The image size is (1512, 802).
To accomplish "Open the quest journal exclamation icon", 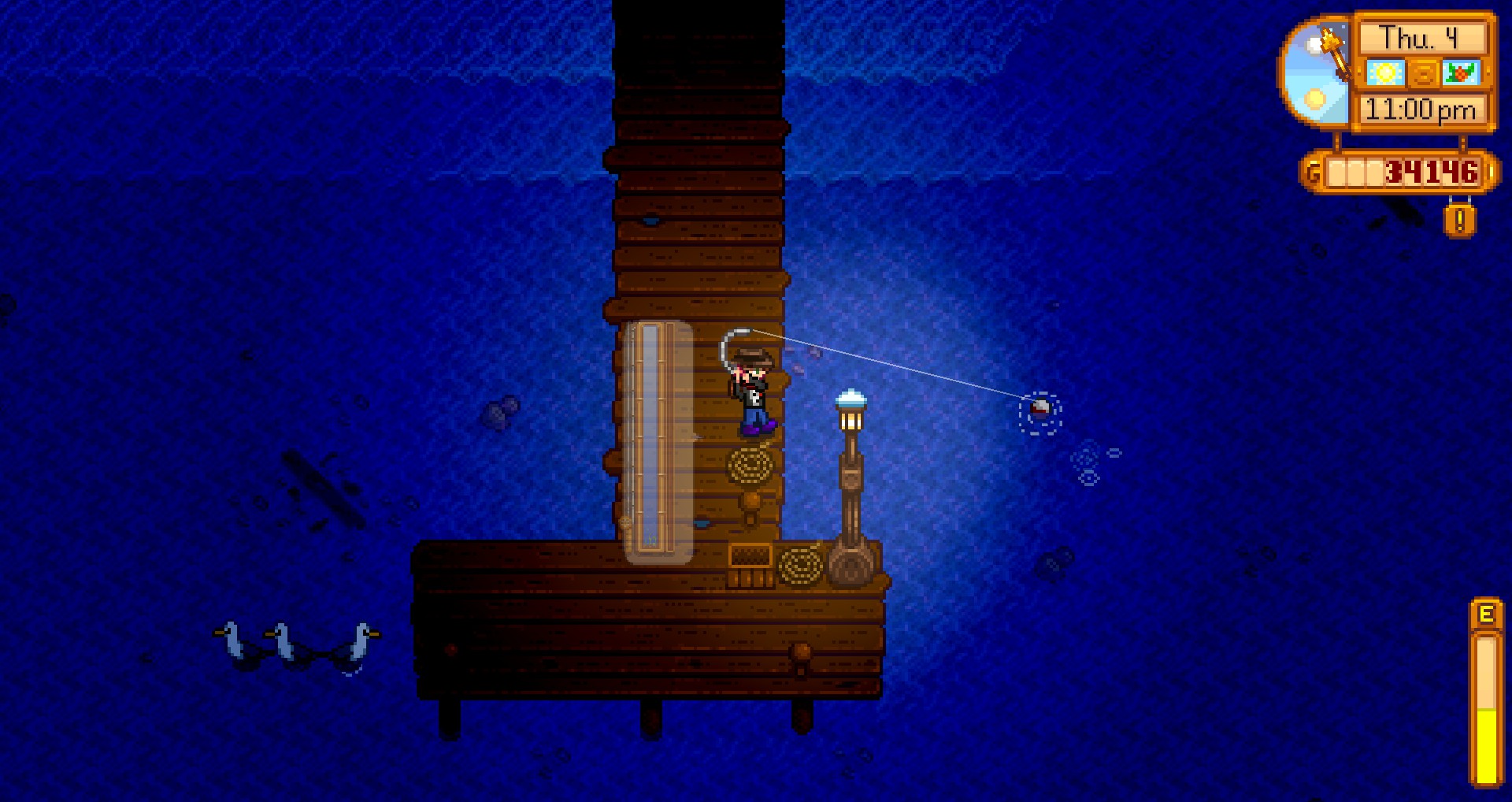I will pos(1459,221).
